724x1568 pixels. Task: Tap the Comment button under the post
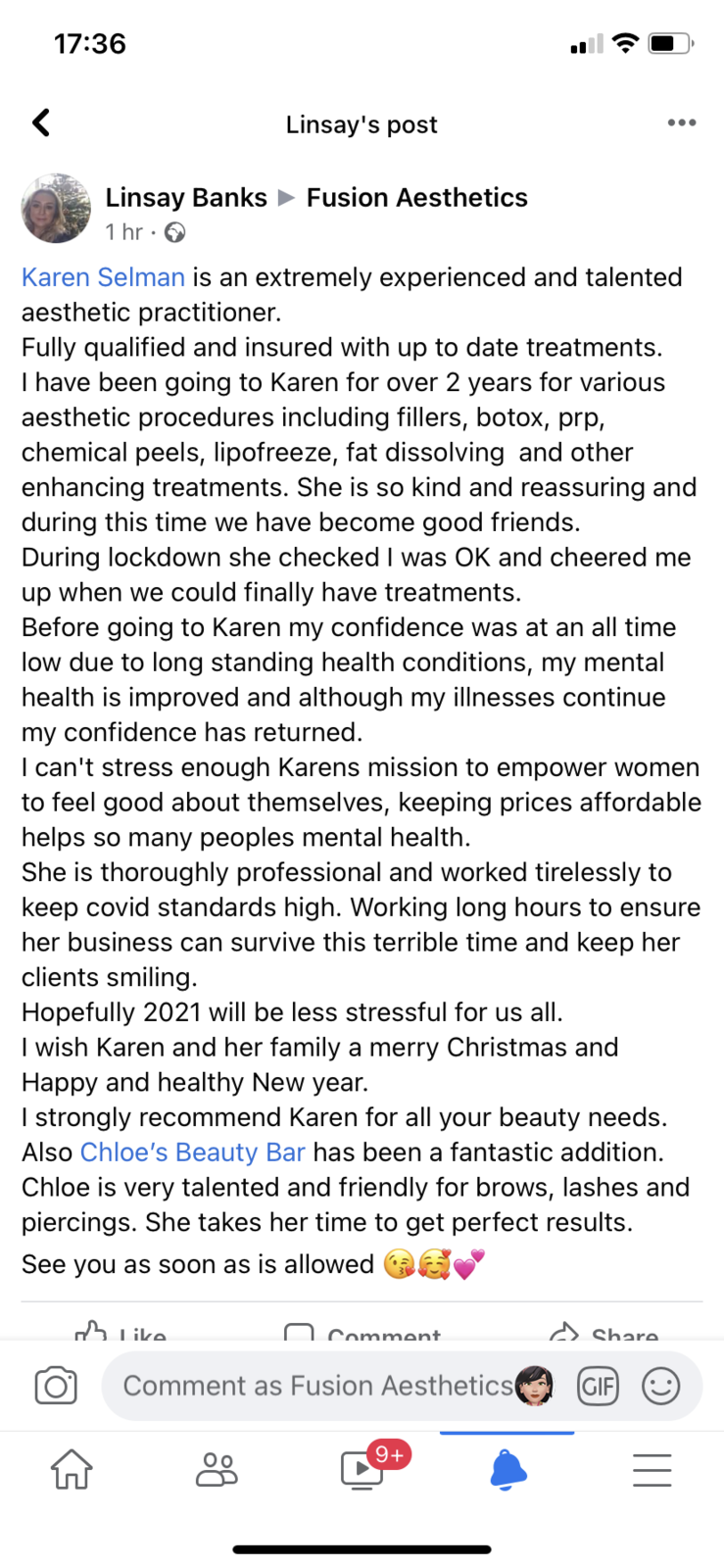coord(362,1331)
